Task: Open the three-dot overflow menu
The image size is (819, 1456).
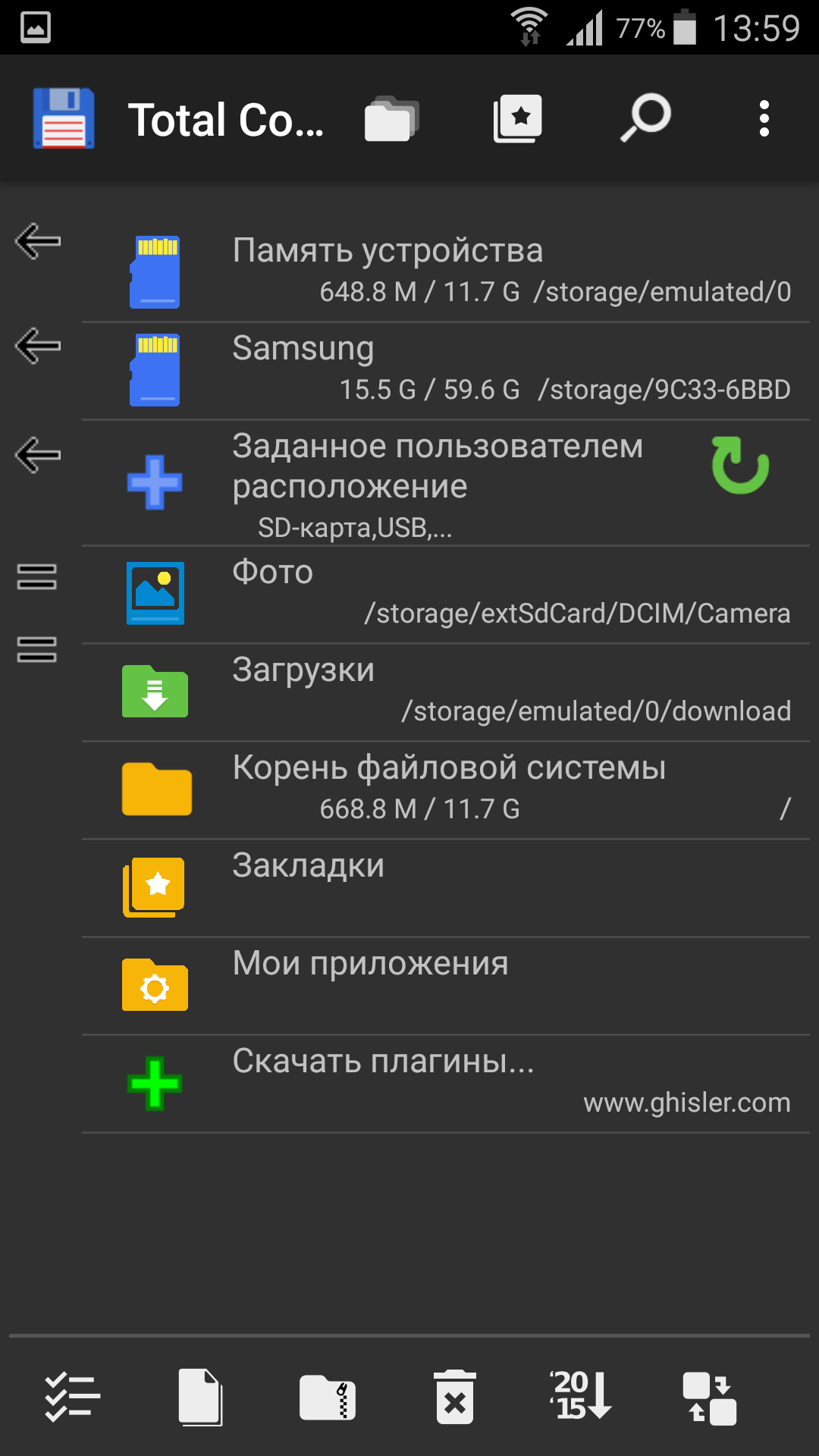Action: [764, 119]
